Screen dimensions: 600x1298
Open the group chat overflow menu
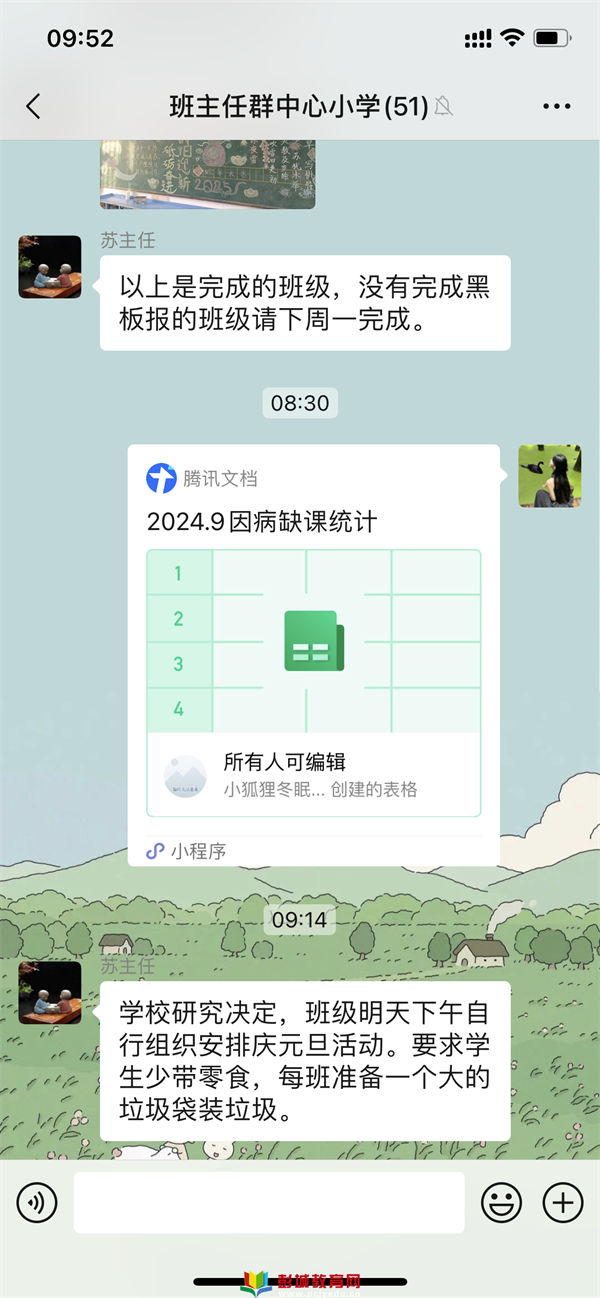coord(556,106)
